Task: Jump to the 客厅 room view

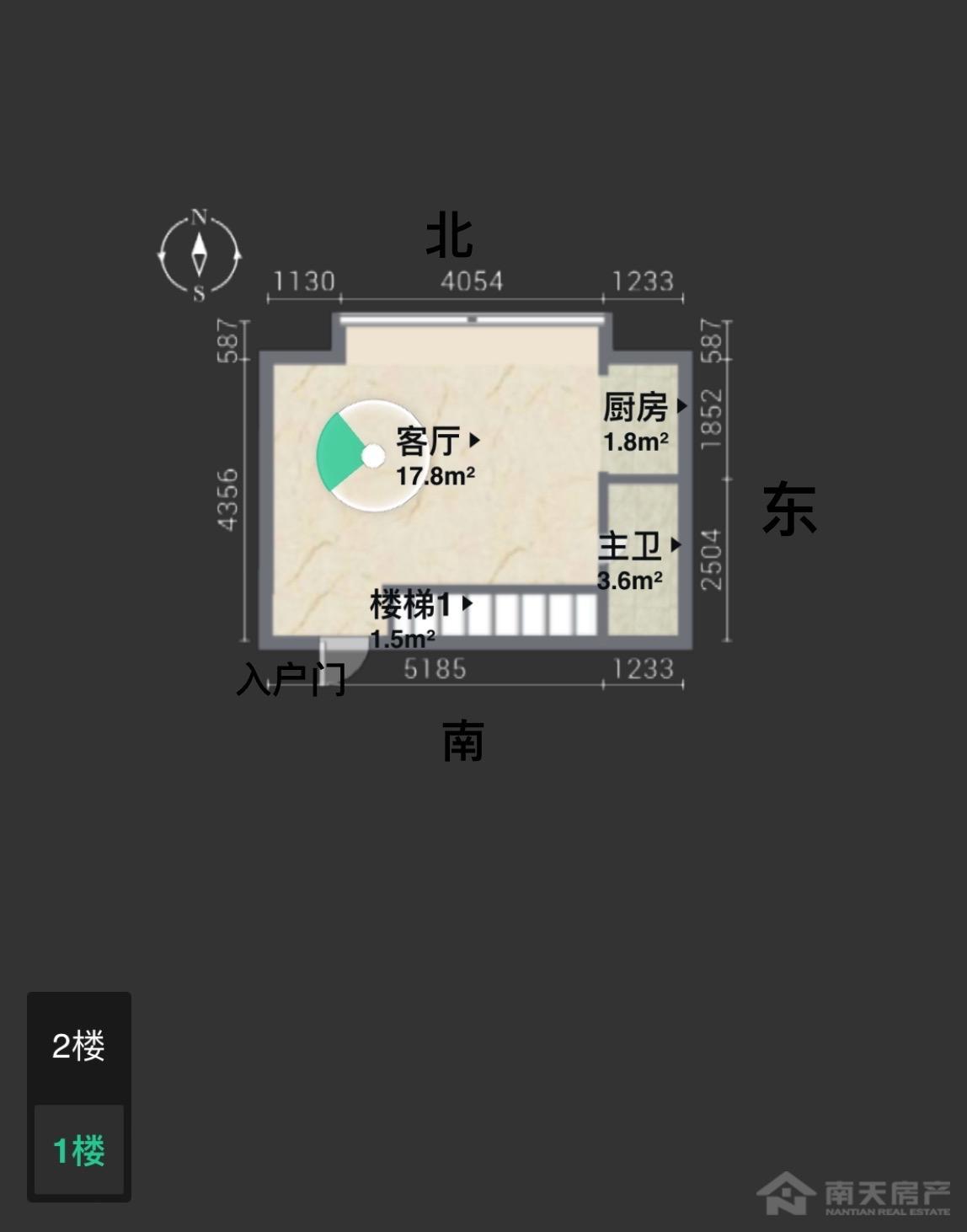Action: (437, 441)
